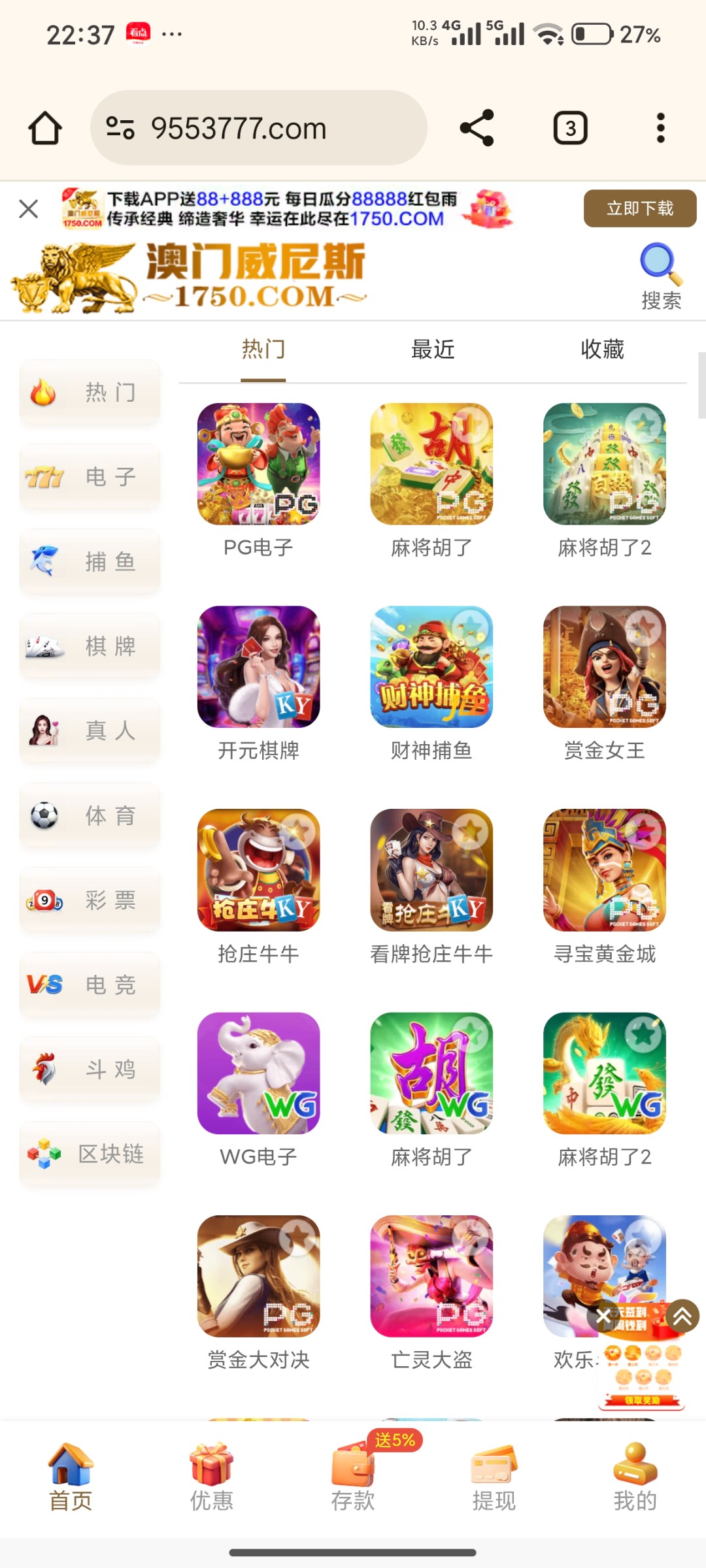Open the 搜索 search icon
The image size is (706, 1568).
point(661,276)
